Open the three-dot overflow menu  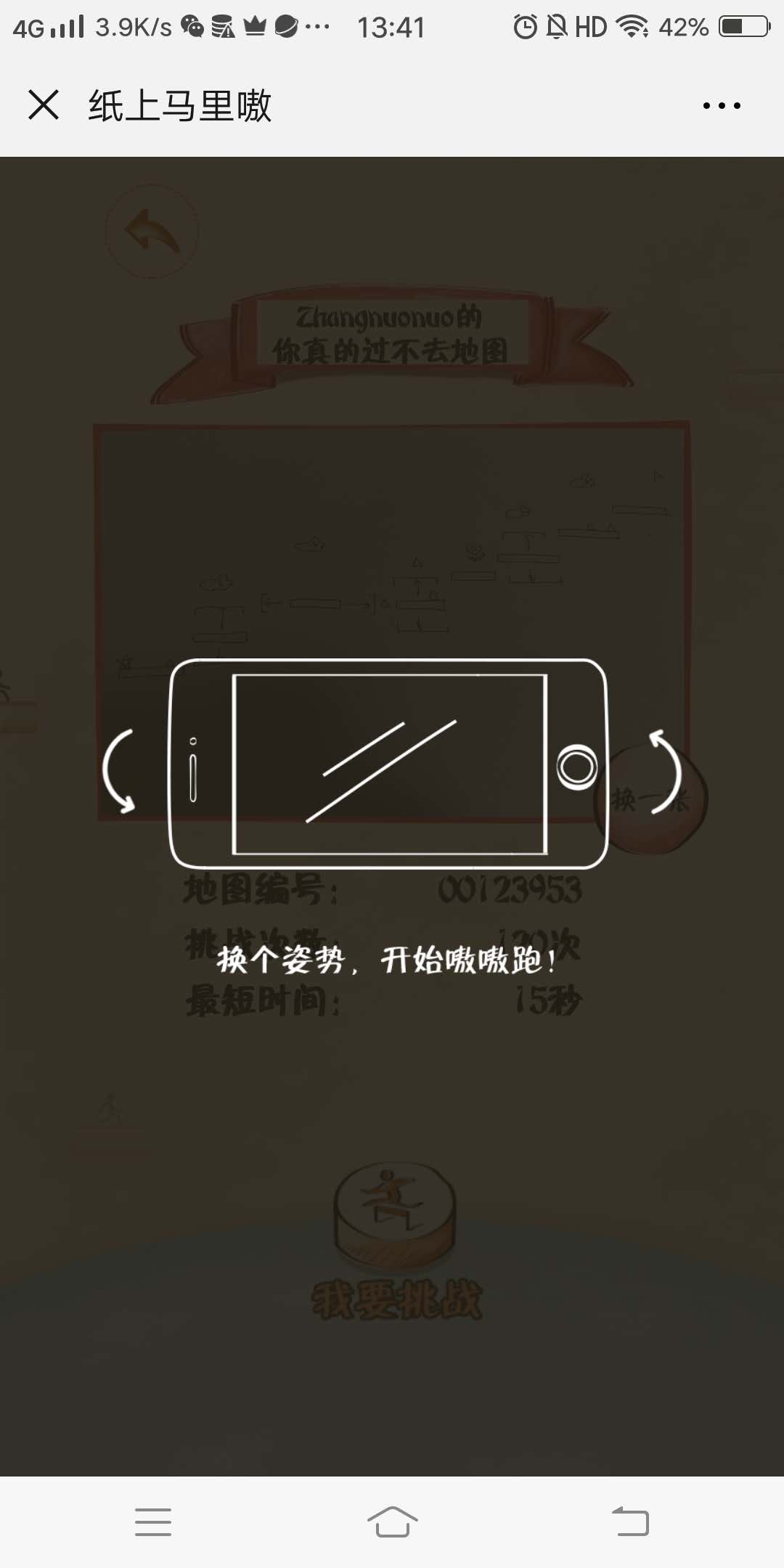(x=722, y=106)
